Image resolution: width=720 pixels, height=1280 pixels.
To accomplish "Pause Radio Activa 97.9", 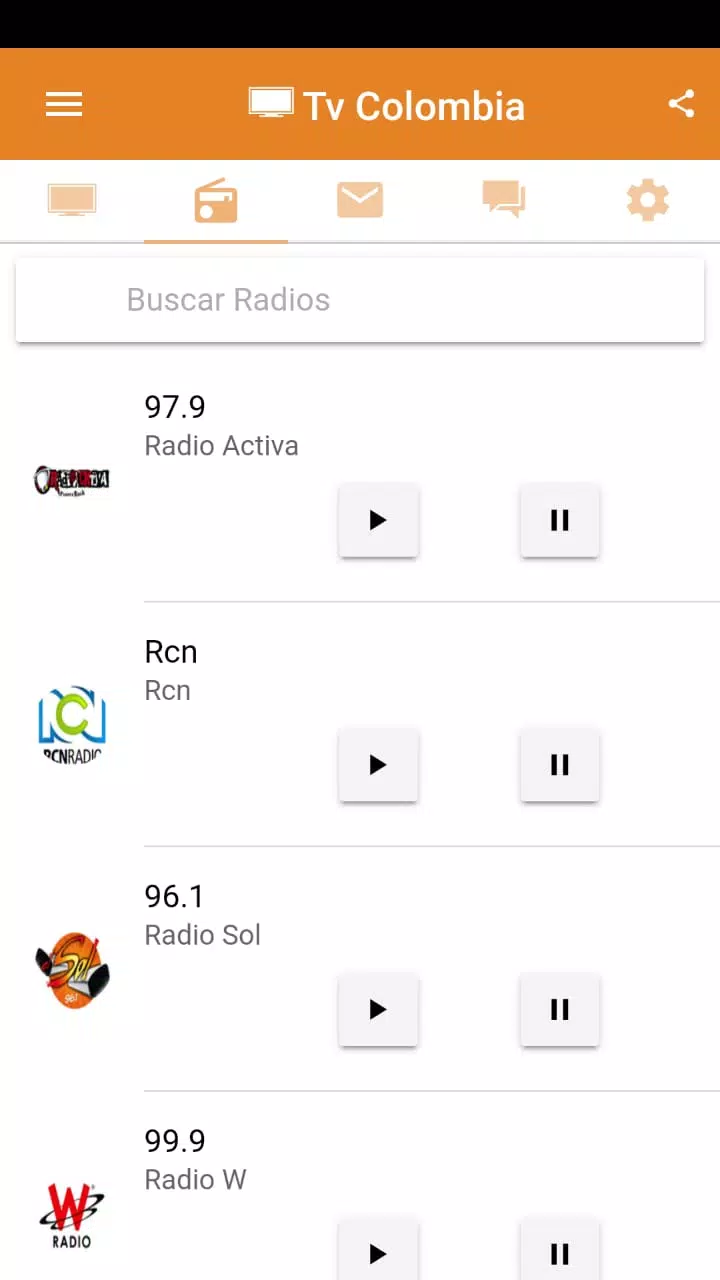I will pos(559,520).
